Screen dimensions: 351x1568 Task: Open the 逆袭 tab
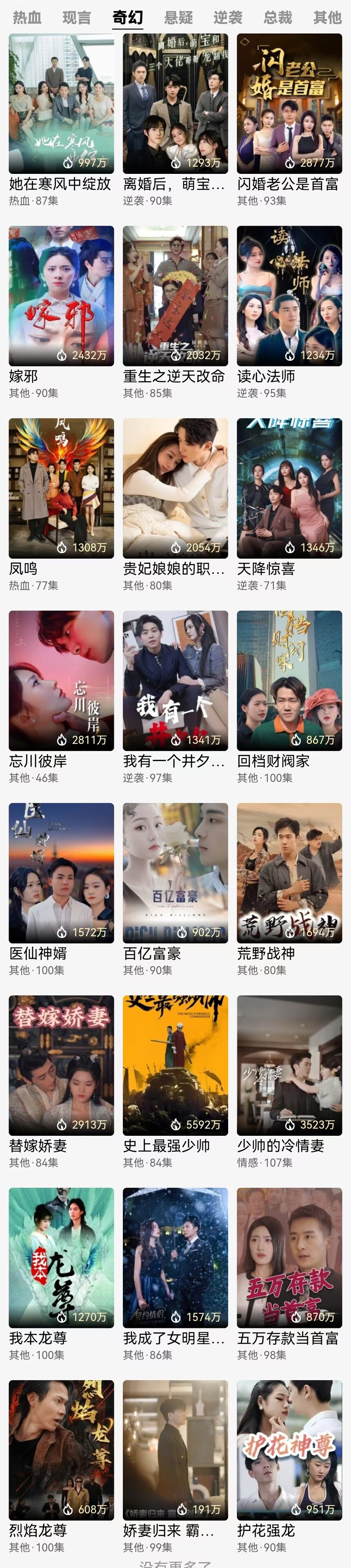click(x=228, y=18)
